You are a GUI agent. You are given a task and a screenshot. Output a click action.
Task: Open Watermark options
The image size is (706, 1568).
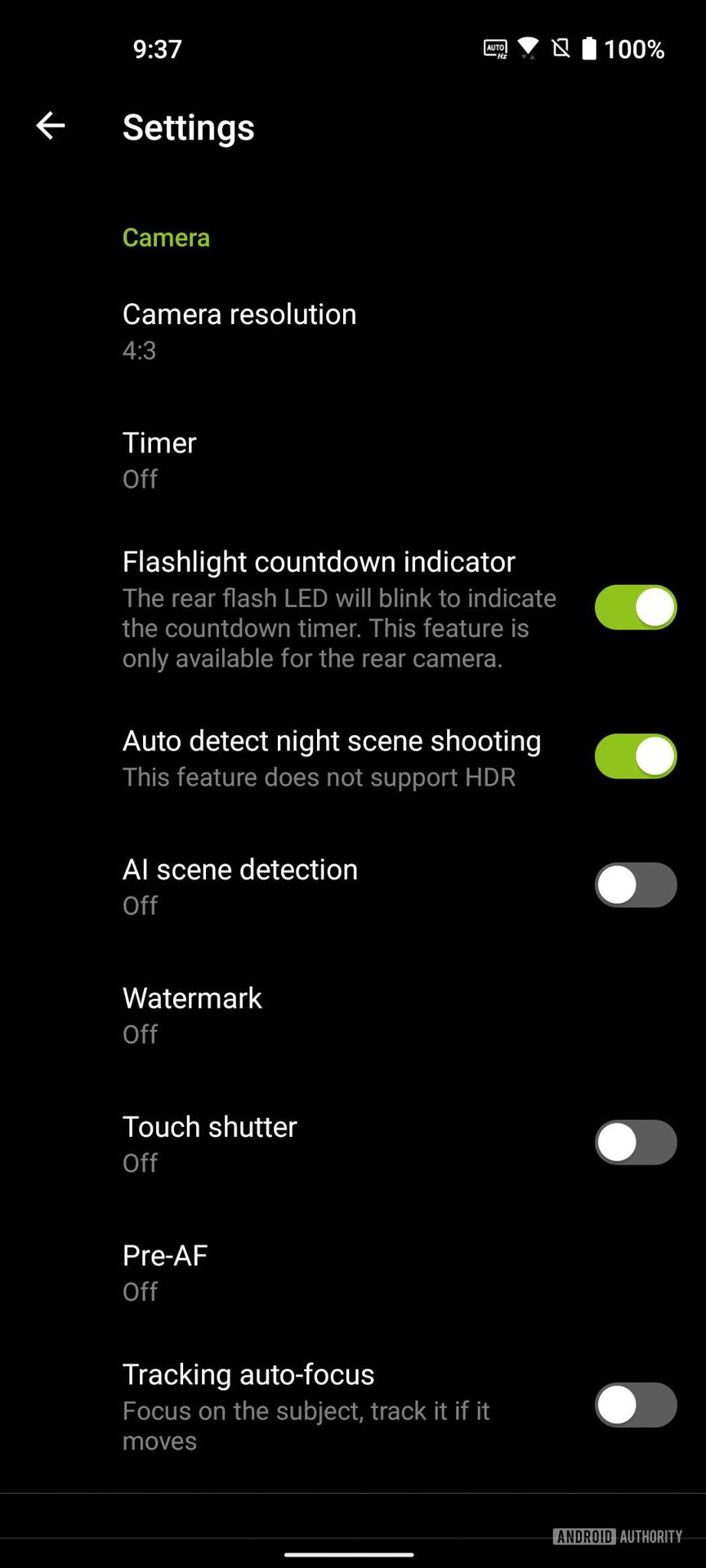(x=193, y=1014)
